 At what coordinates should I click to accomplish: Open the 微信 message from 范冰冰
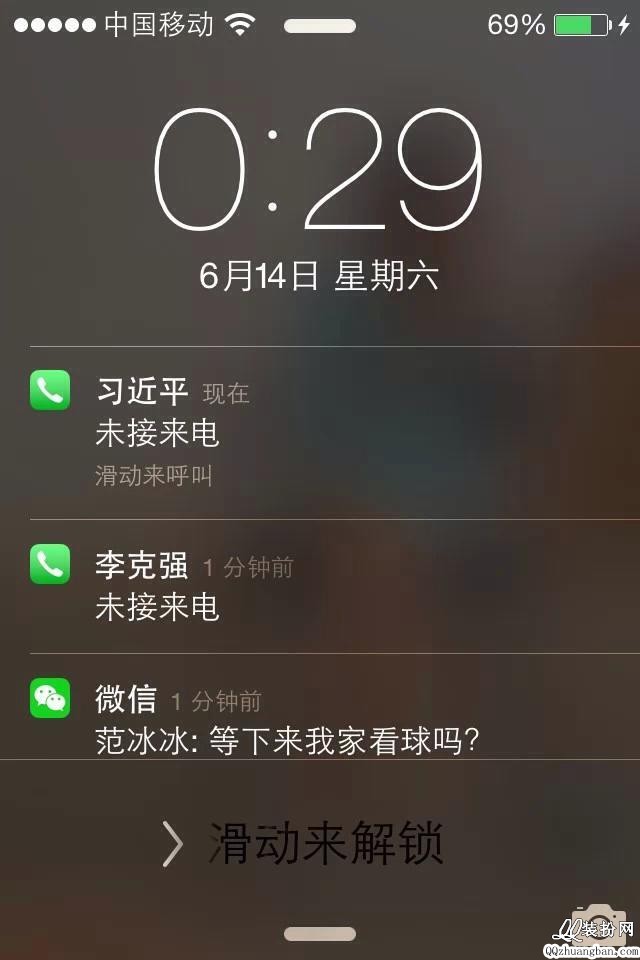(x=320, y=718)
